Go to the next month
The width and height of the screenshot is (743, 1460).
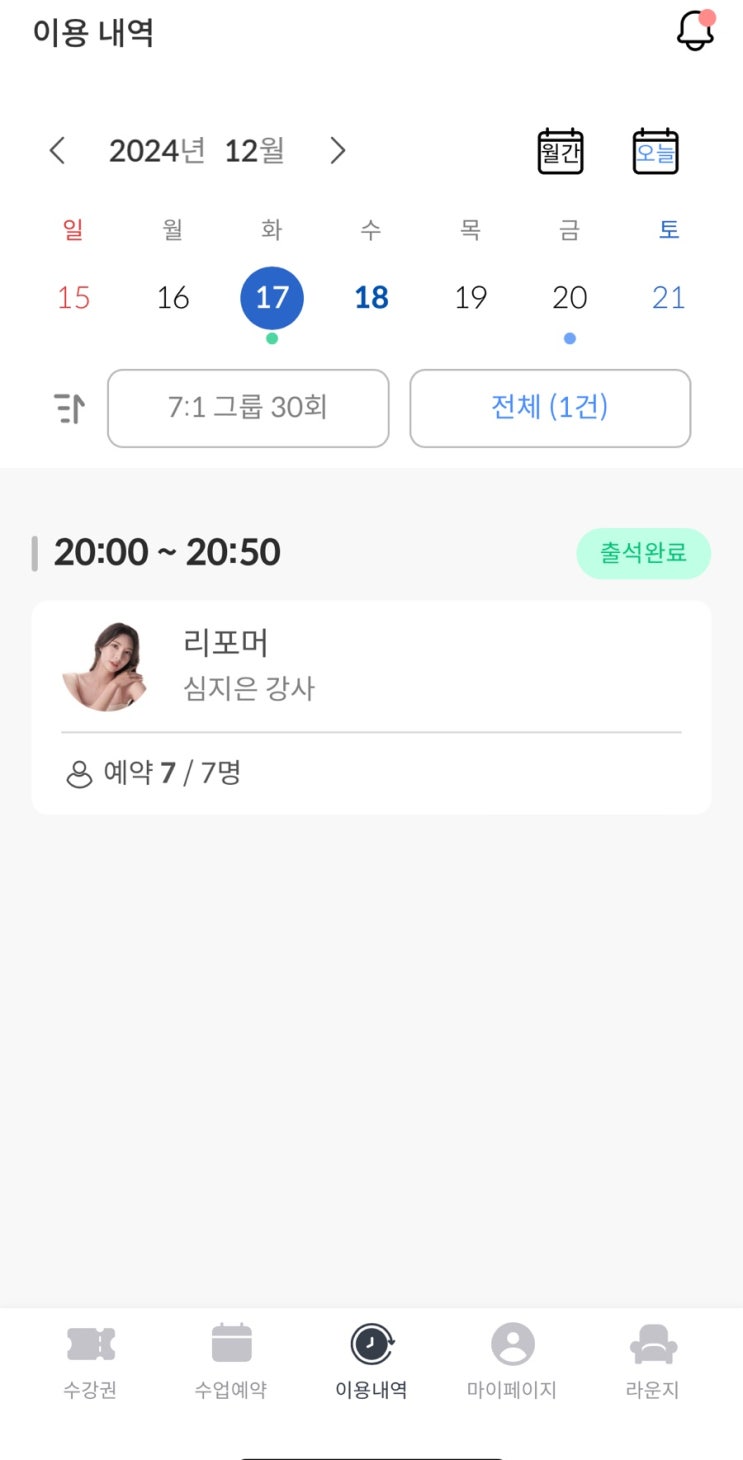(x=338, y=151)
